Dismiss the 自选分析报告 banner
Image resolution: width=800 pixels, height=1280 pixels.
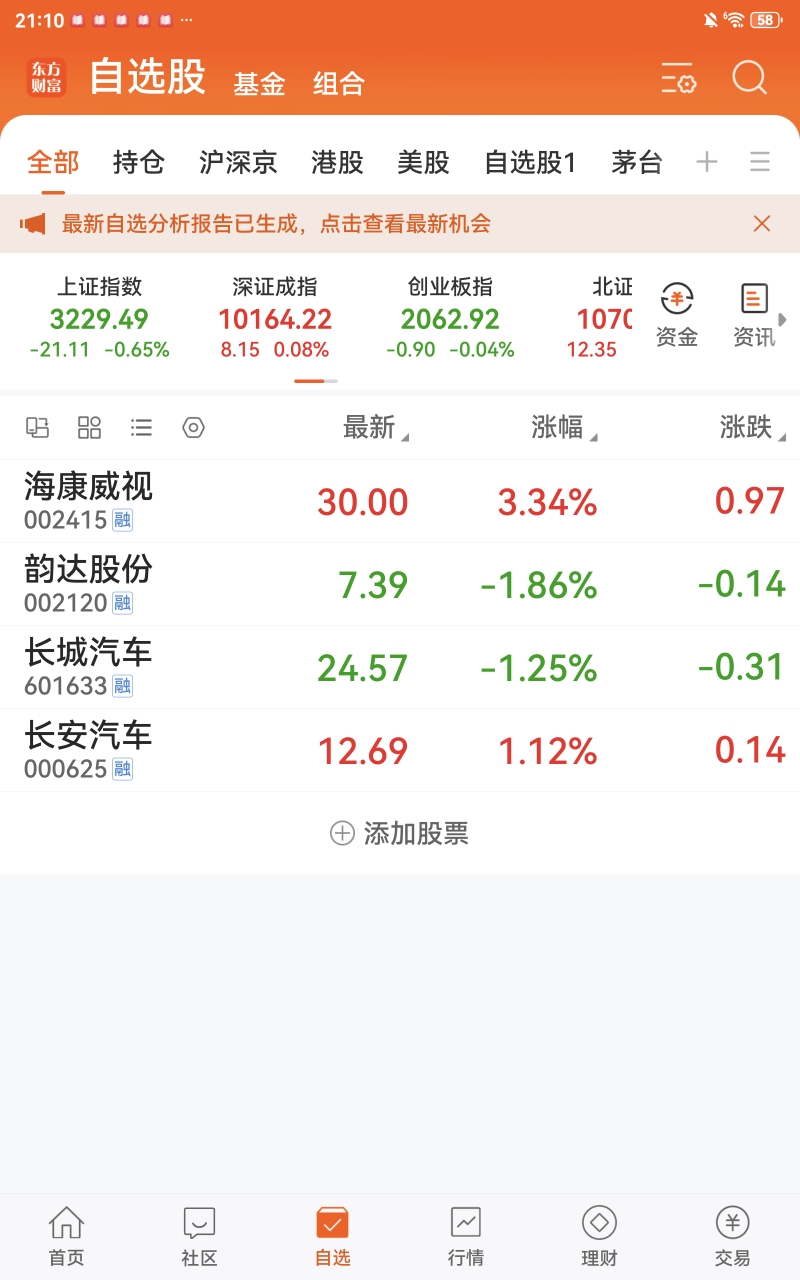762,224
